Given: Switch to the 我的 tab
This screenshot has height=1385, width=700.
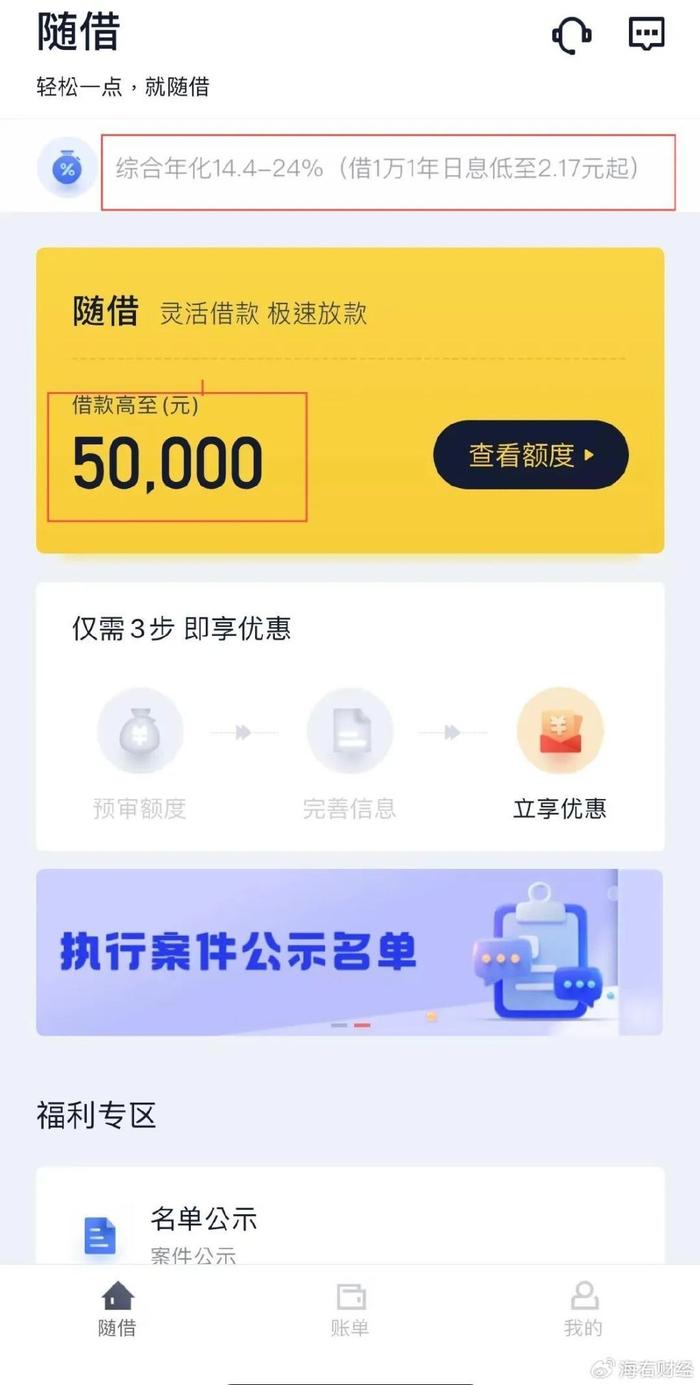Looking at the screenshot, I should (x=583, y=1310).
